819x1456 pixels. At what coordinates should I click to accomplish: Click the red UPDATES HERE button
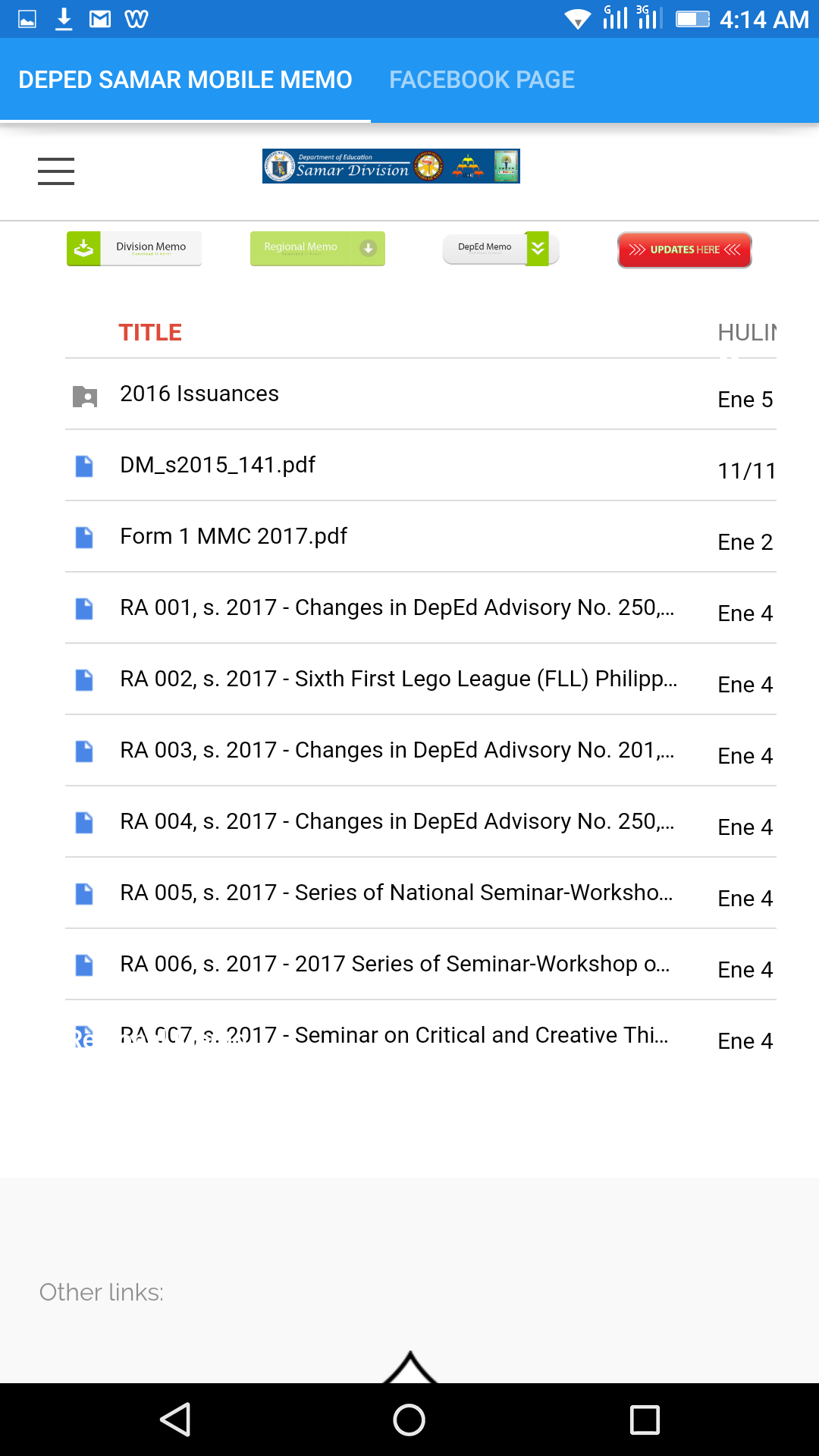[683, 249]
